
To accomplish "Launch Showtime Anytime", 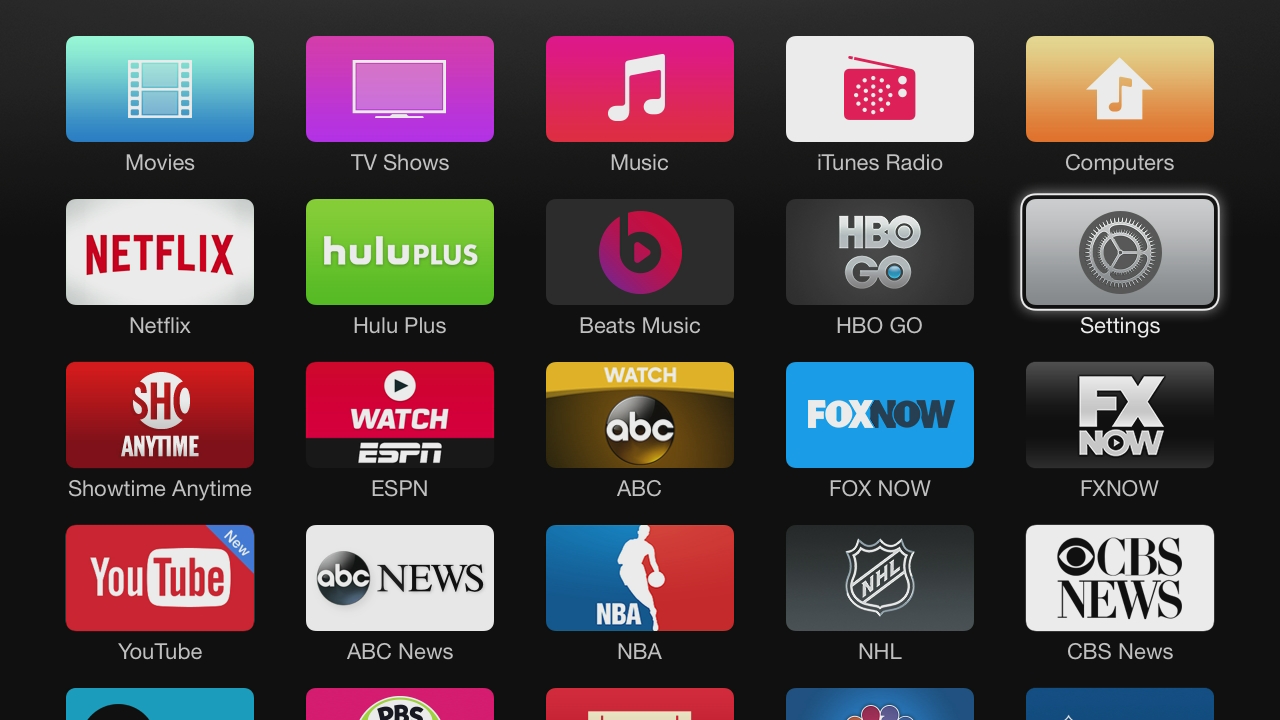I will tap(160, 415).
